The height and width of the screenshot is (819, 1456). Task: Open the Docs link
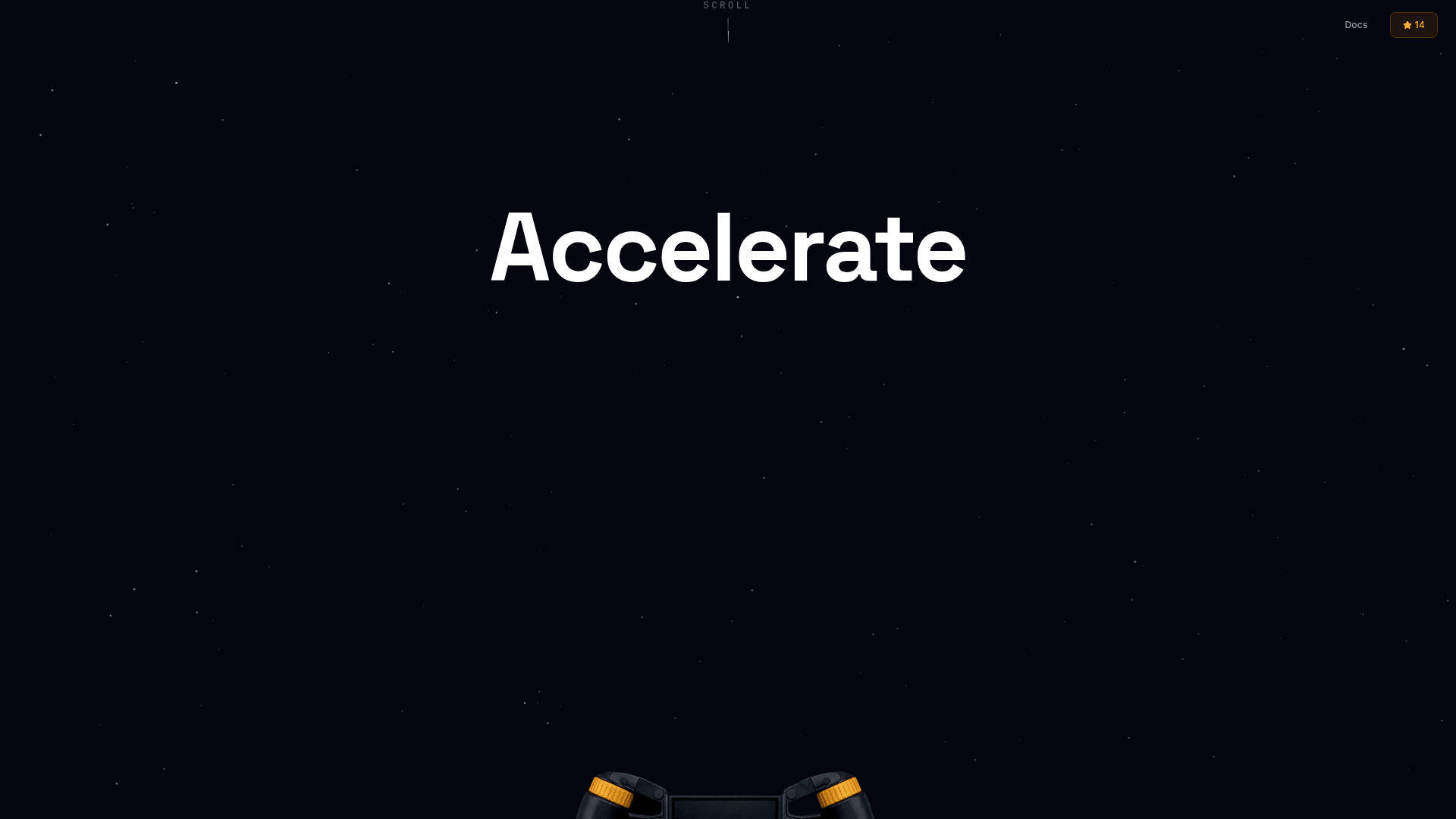(1355, 25)
